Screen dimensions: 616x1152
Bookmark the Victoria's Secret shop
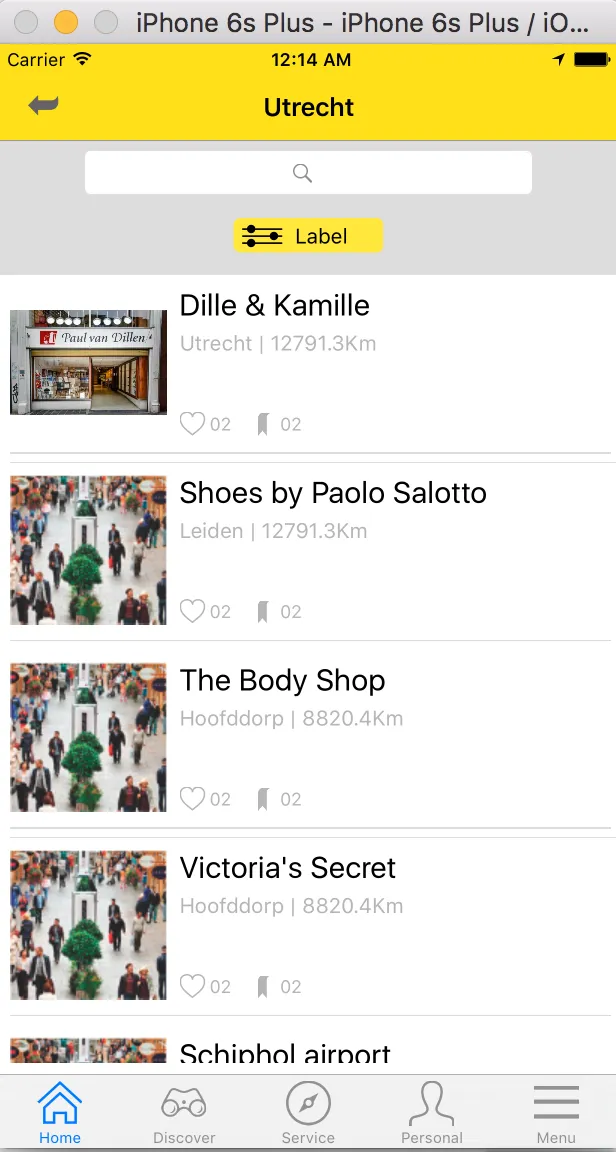(x=263, y=987)
